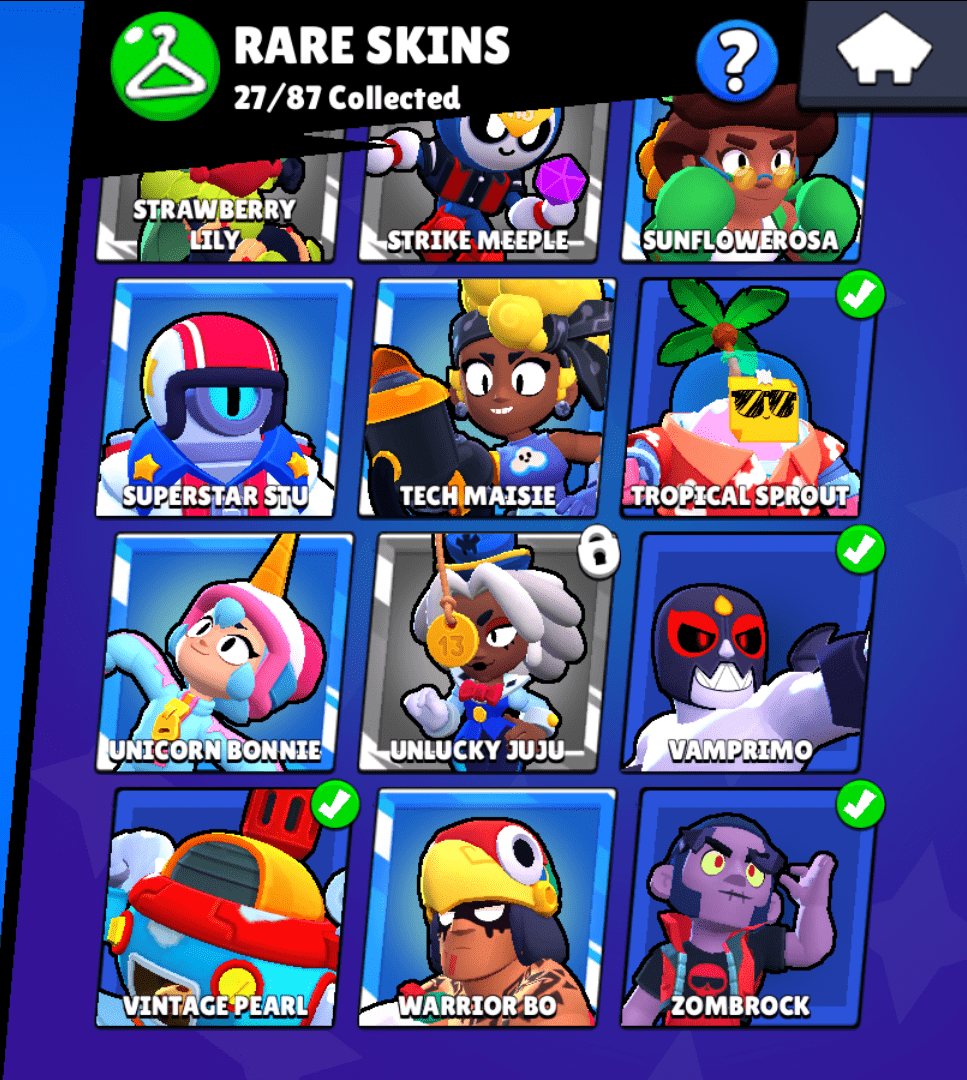Select the Warrior Bo skin
This screenshot has width=967, height=1080.
point(487,908)
